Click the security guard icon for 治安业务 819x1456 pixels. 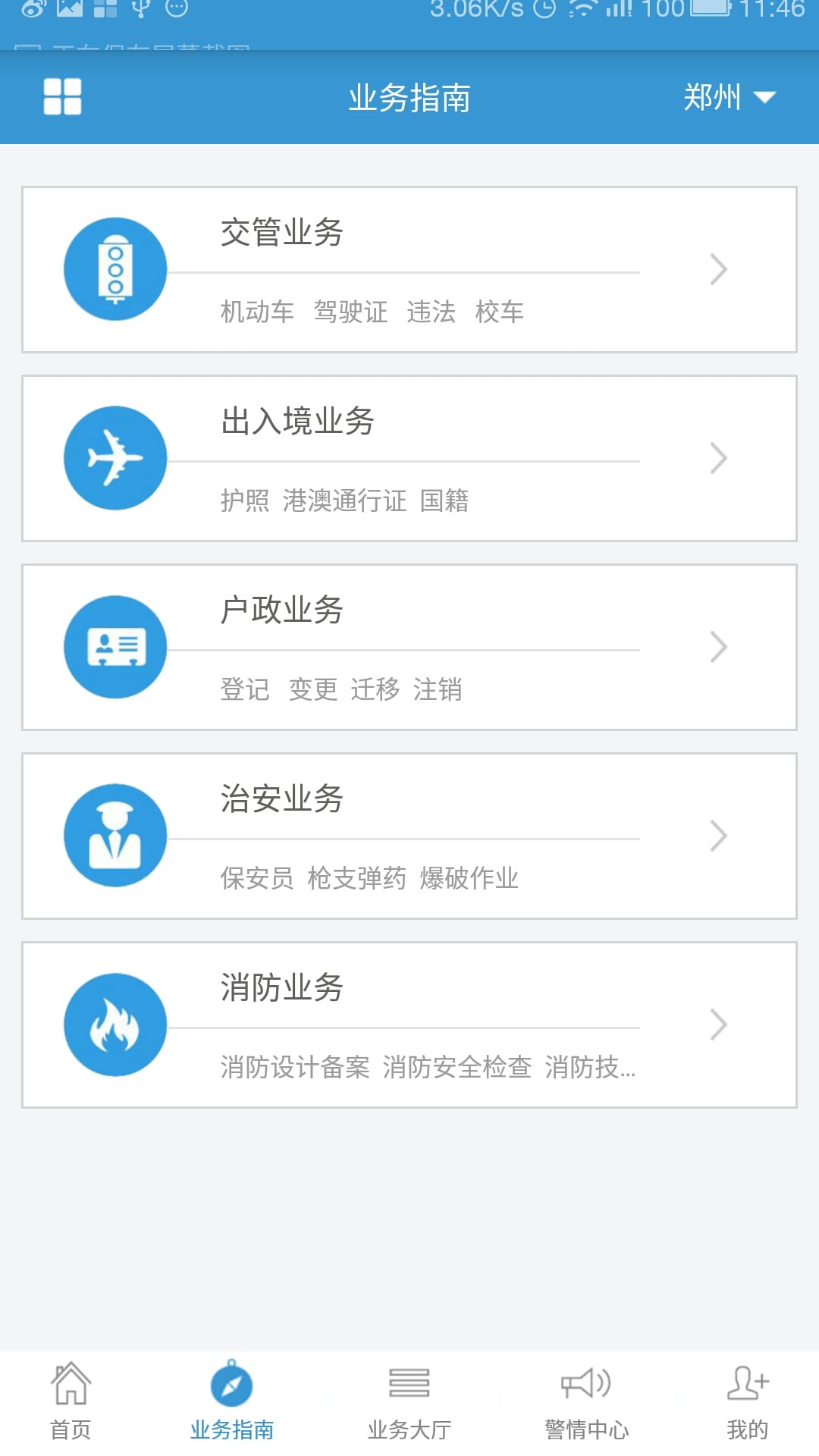(115, 835)
